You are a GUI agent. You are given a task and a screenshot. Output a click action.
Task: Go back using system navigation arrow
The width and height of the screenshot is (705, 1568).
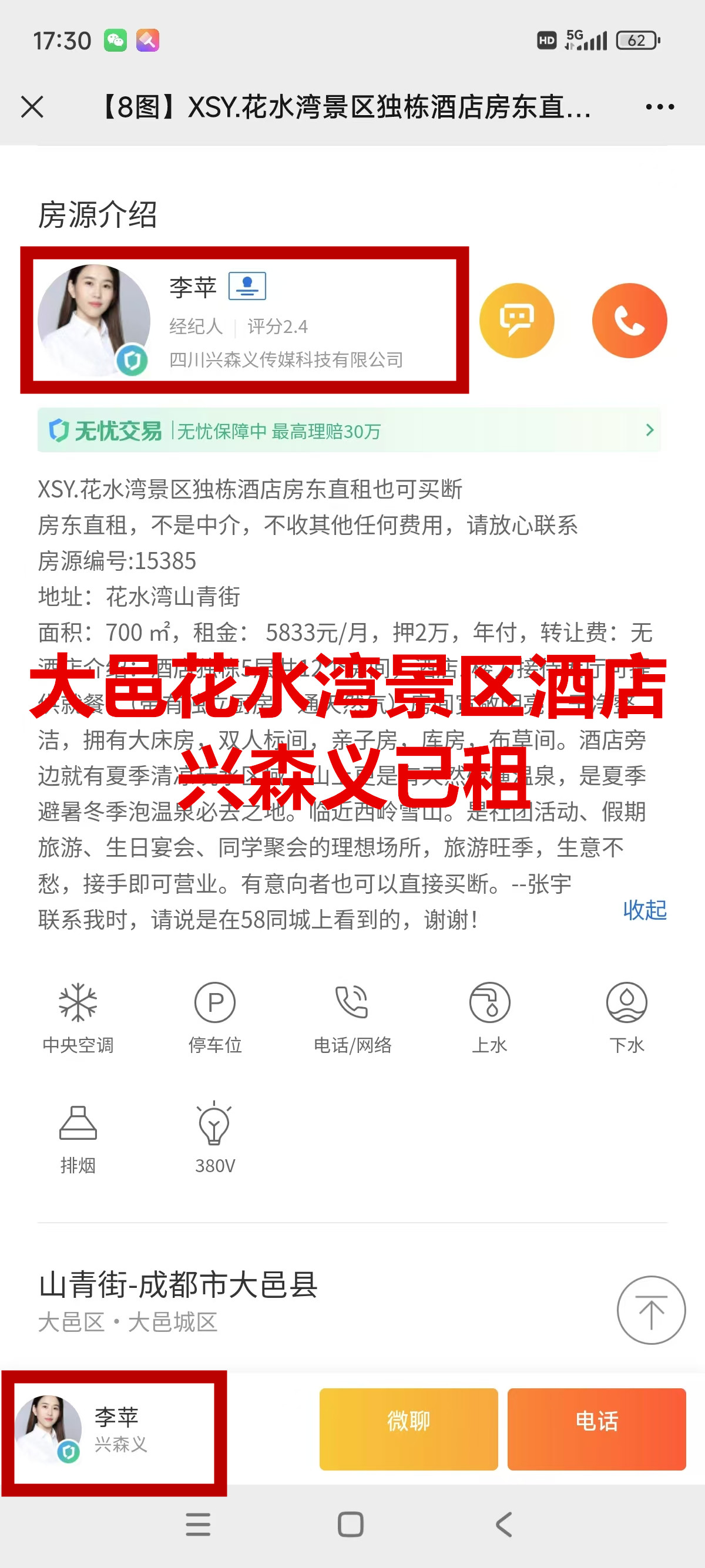[x=503, y=1525]
